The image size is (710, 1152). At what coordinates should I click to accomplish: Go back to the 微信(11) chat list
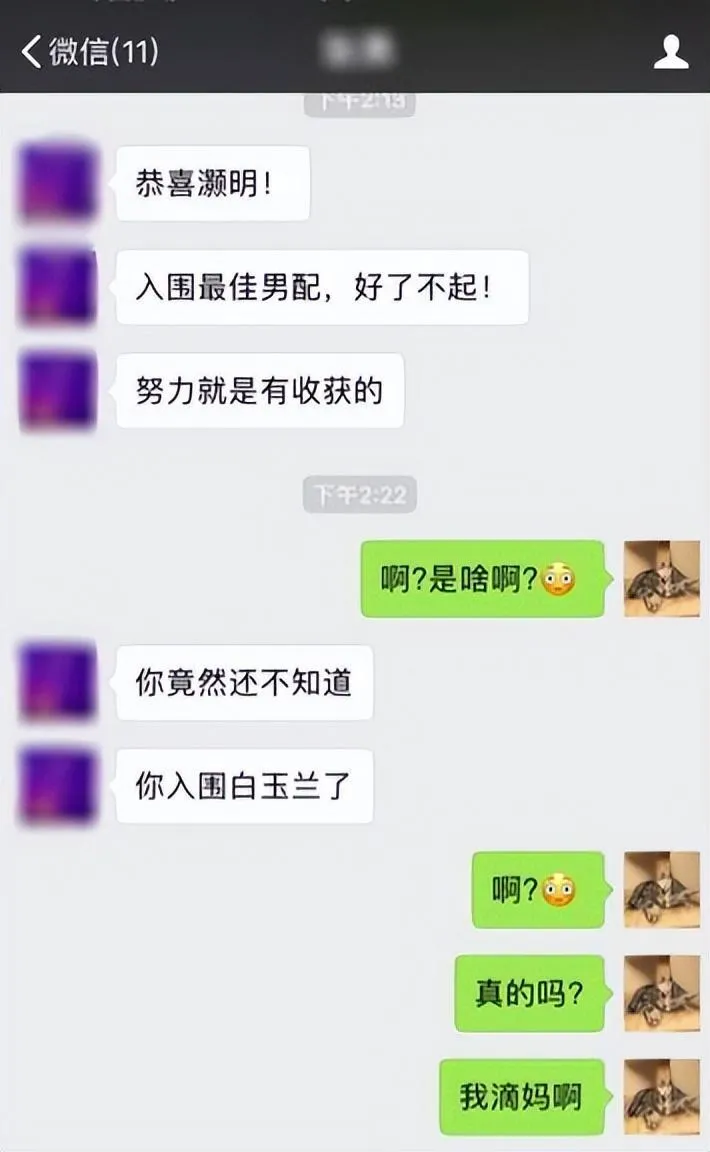point(88,51)
